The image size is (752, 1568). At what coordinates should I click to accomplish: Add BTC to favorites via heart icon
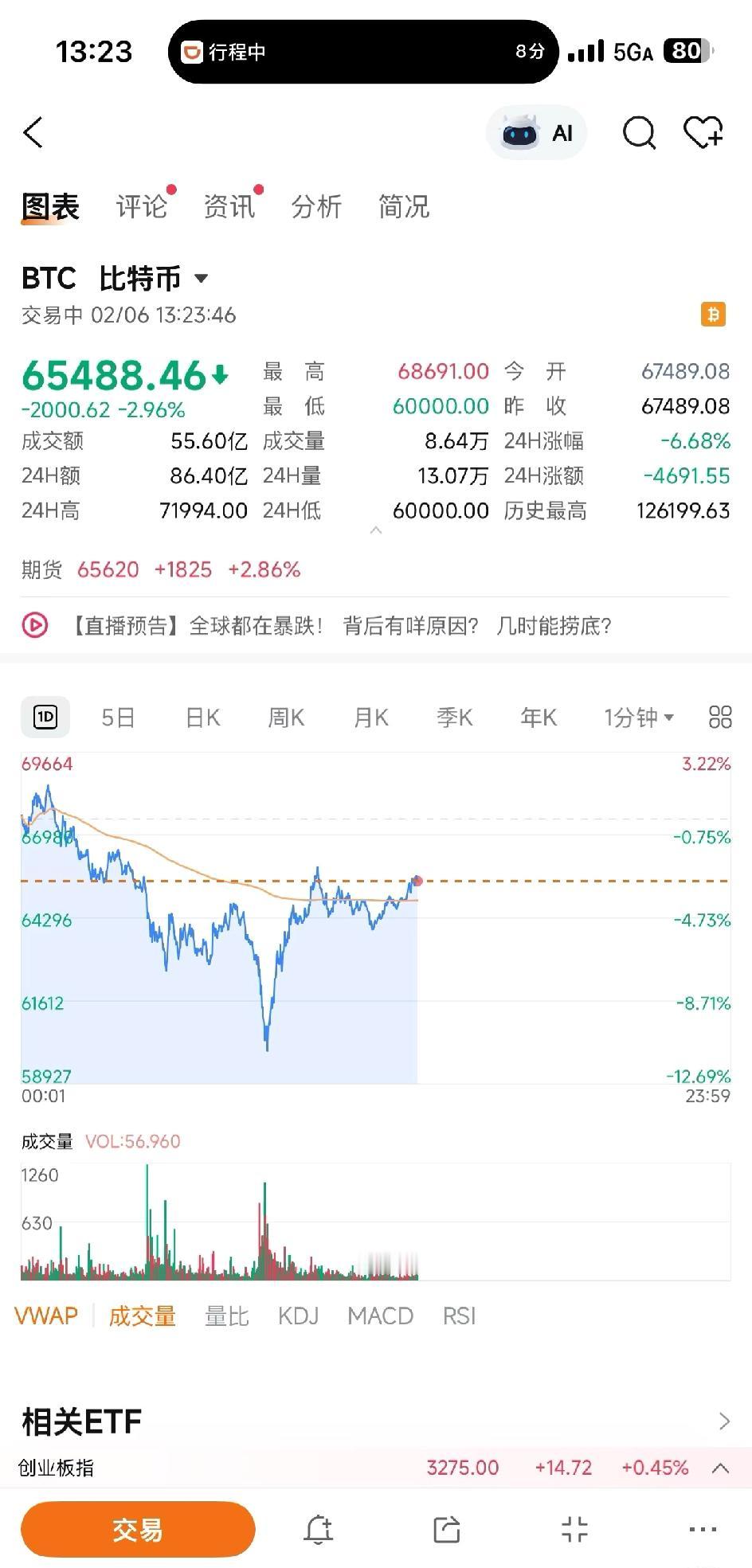[702, 133]
